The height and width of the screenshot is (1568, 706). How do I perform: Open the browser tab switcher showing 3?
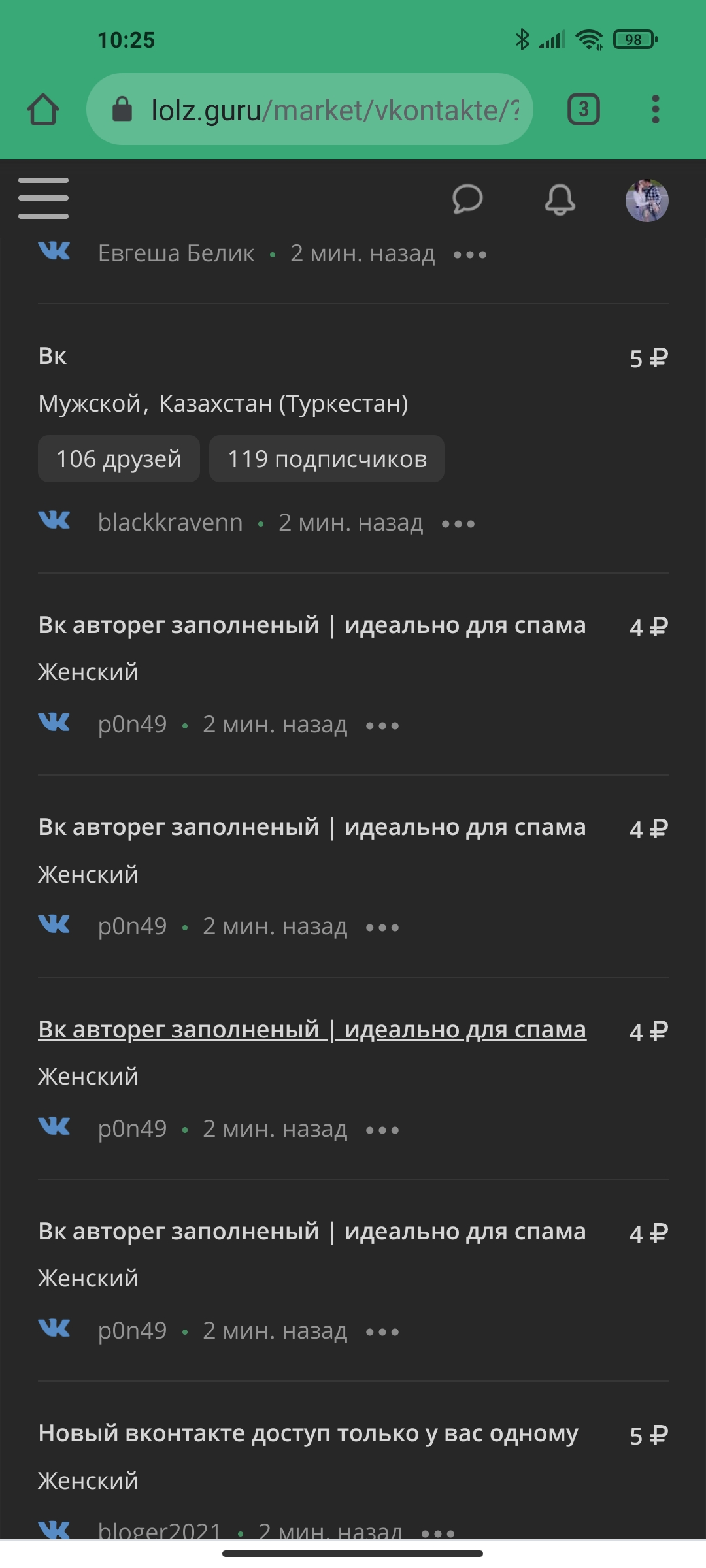pyautogui.click(x=584, y=109)
